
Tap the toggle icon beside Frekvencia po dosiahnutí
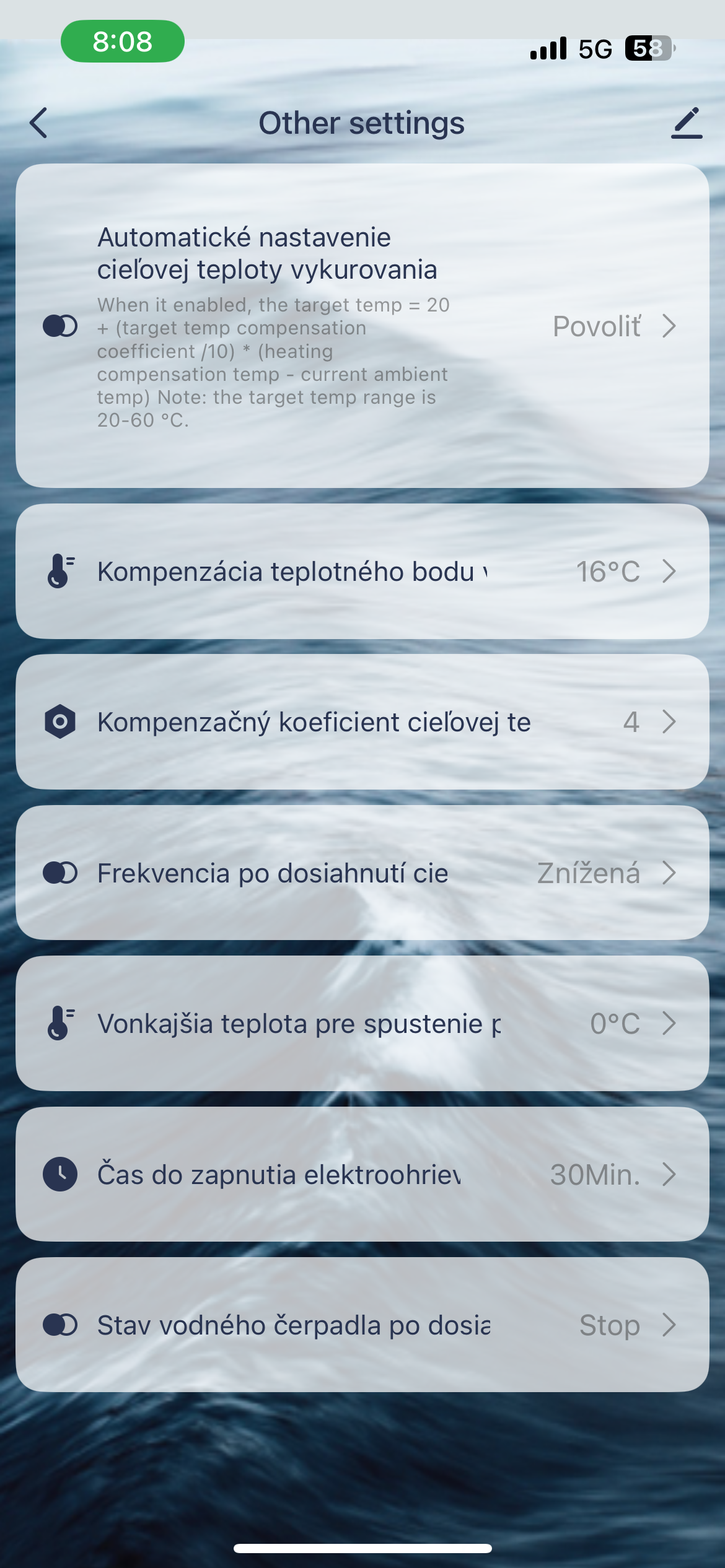(x=60, y=873)
